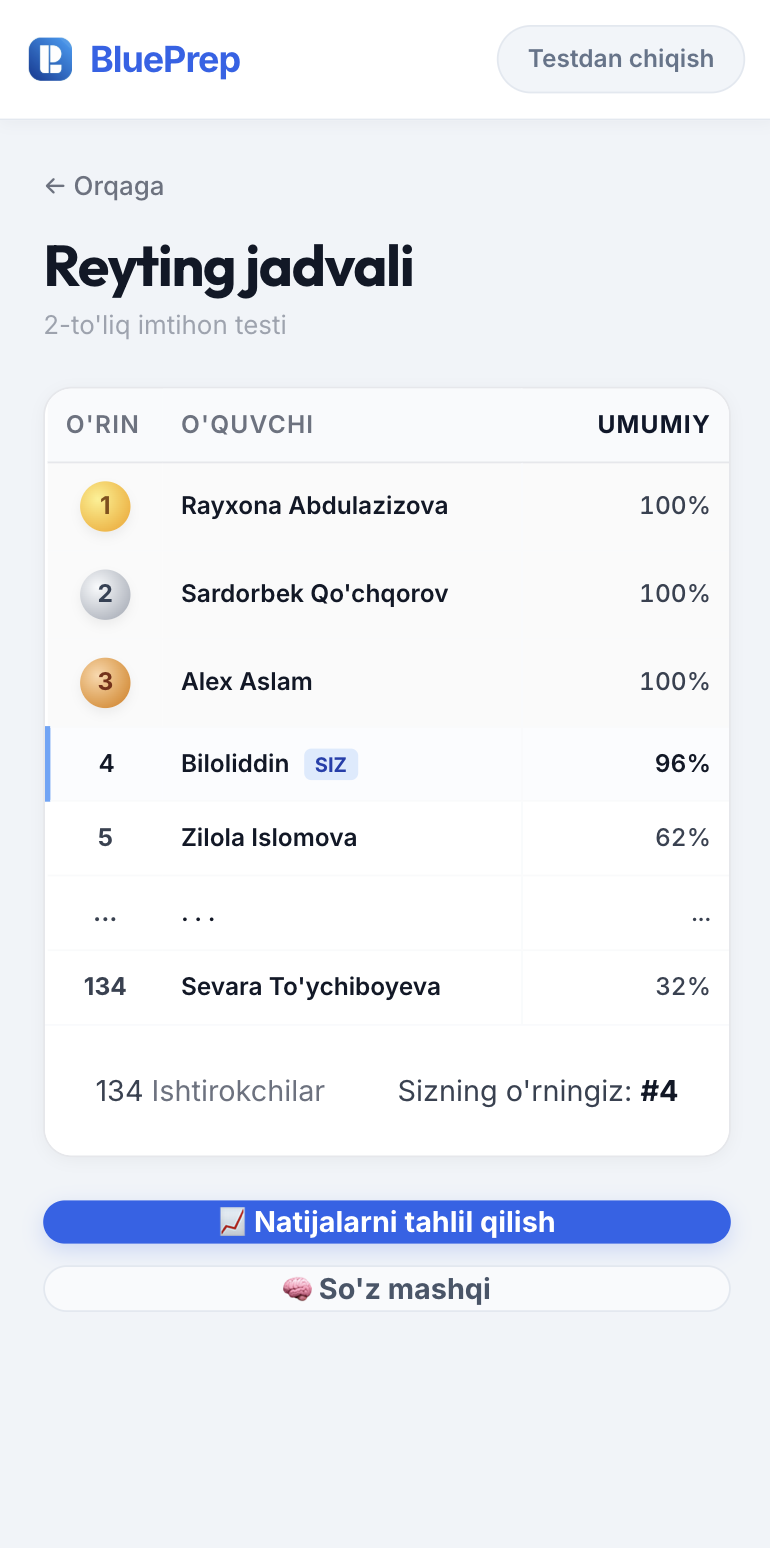Select the gold medal badge for first place

[x=105, y=506]
